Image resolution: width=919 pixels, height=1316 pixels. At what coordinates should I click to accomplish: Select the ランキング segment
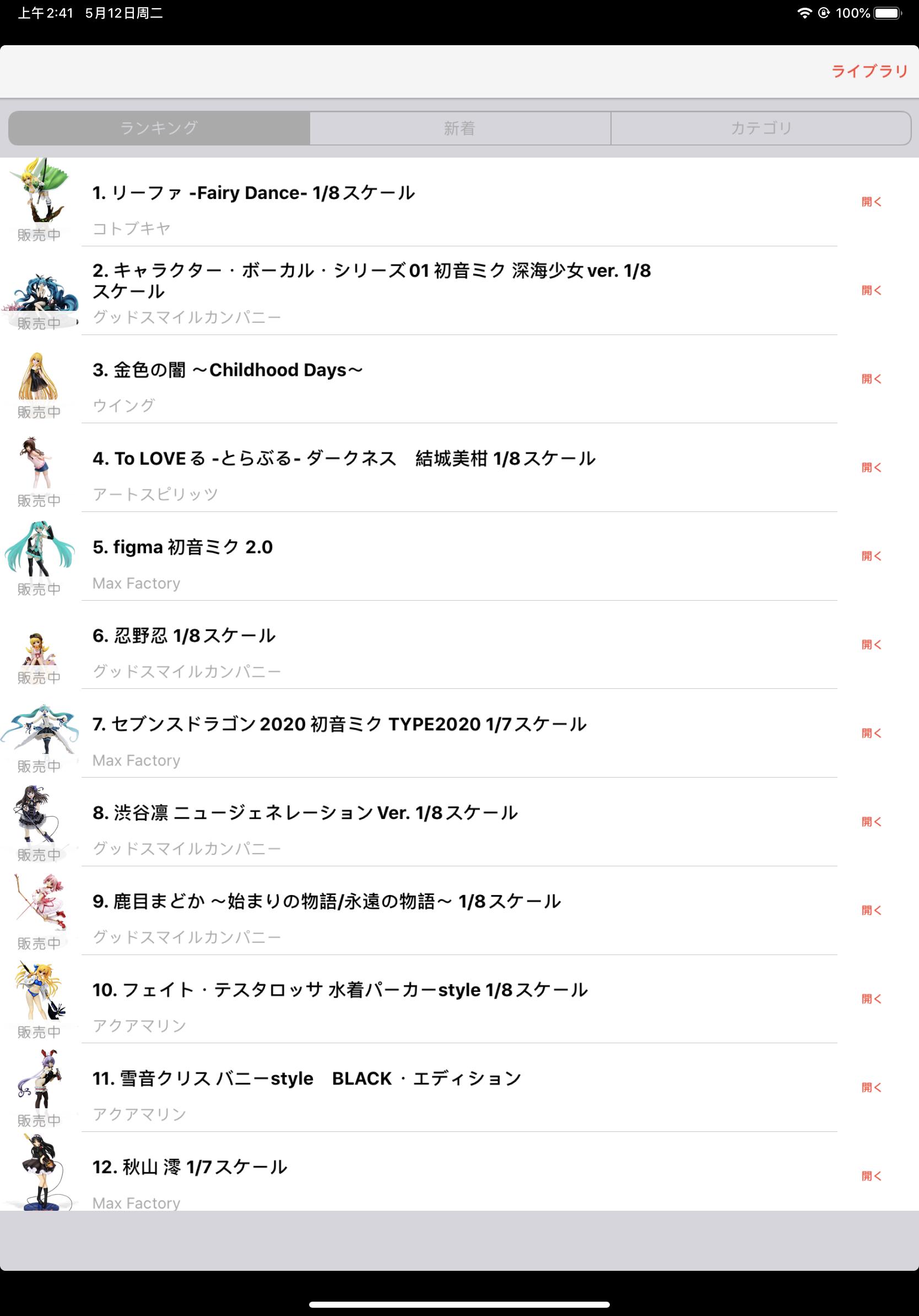point(159,128)
